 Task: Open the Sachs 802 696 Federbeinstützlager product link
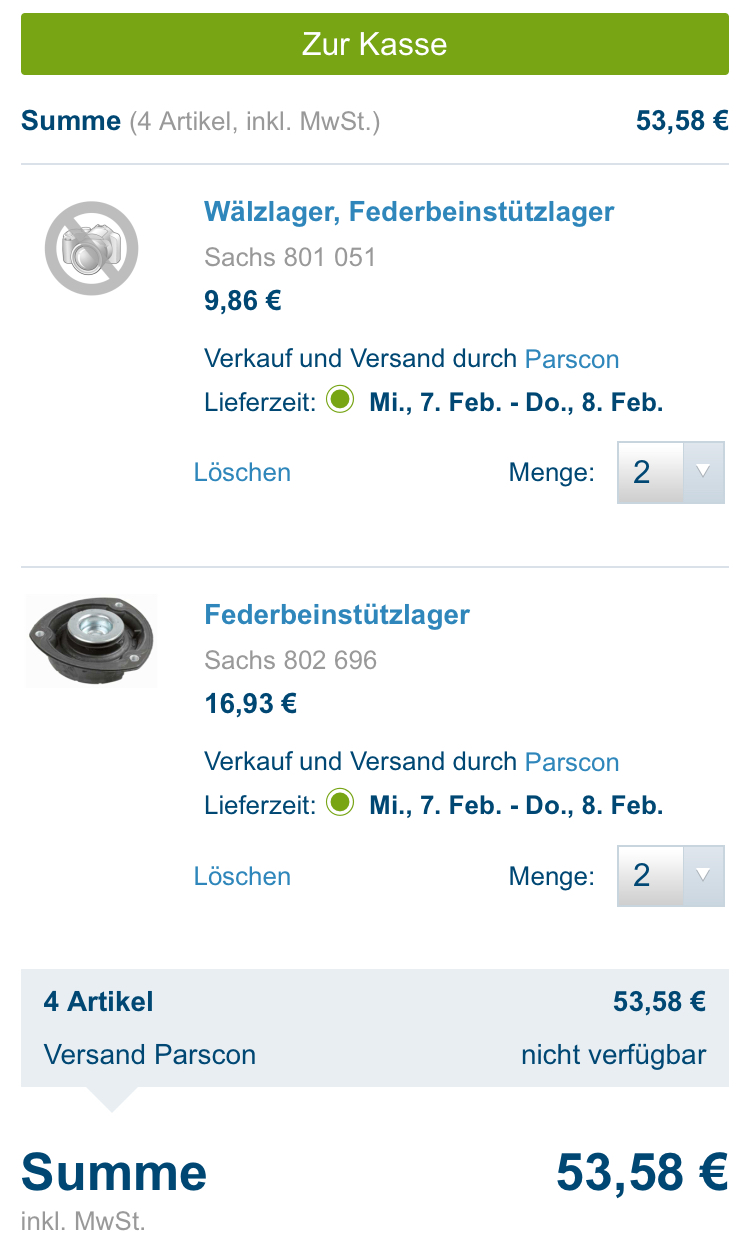pyautogui.click(x=336, y=615)
